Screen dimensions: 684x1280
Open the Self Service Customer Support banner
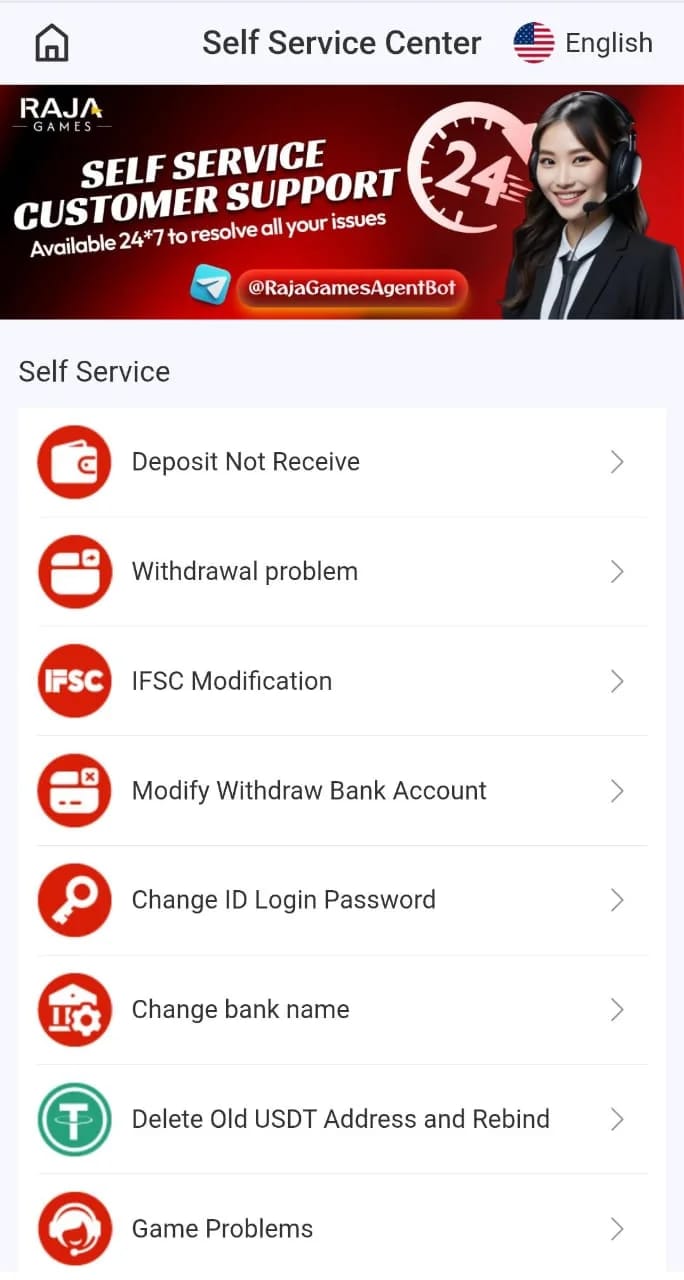pos(342,201)
